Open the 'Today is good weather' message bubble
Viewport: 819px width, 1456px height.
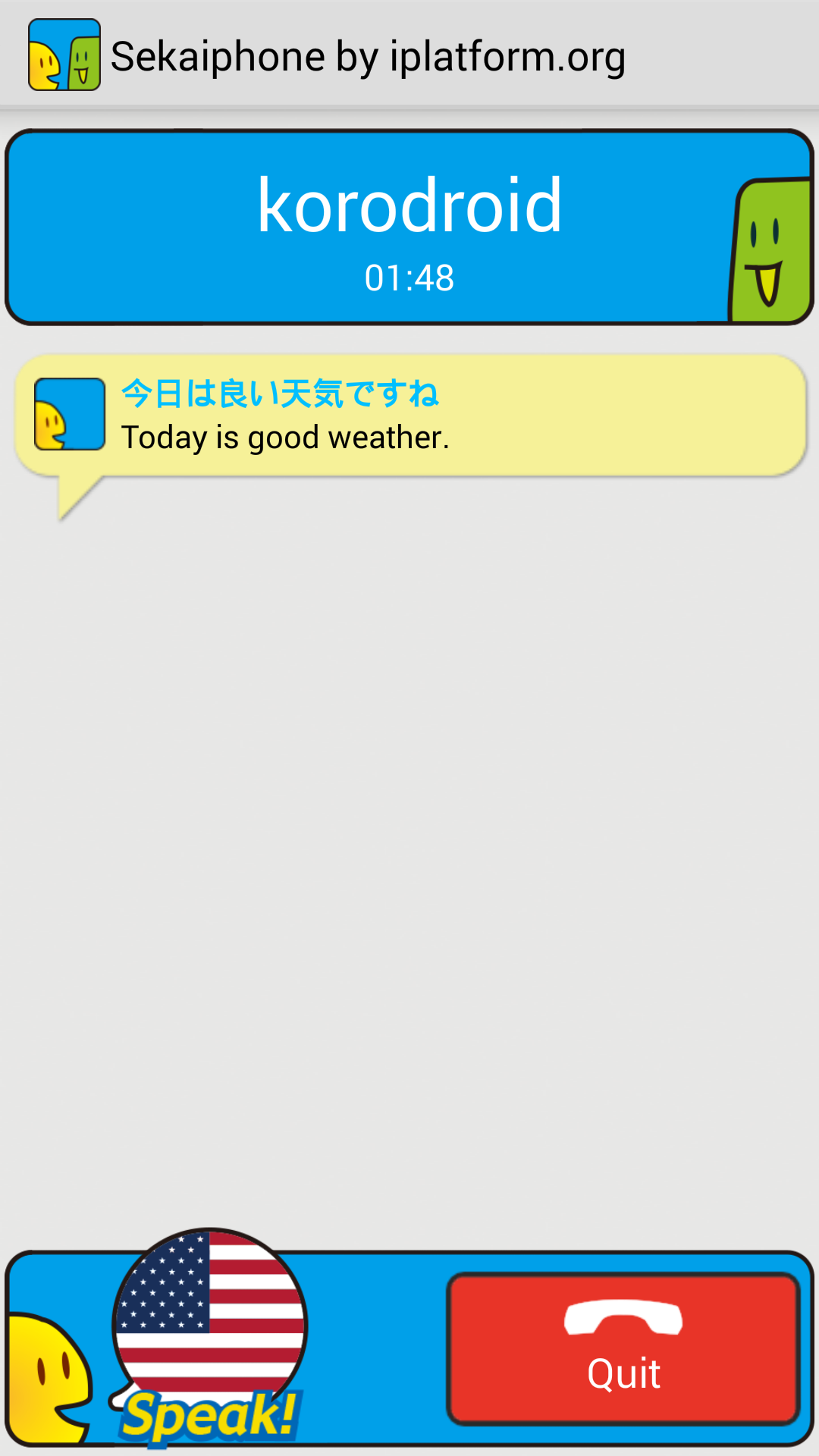tap(409, 416)
